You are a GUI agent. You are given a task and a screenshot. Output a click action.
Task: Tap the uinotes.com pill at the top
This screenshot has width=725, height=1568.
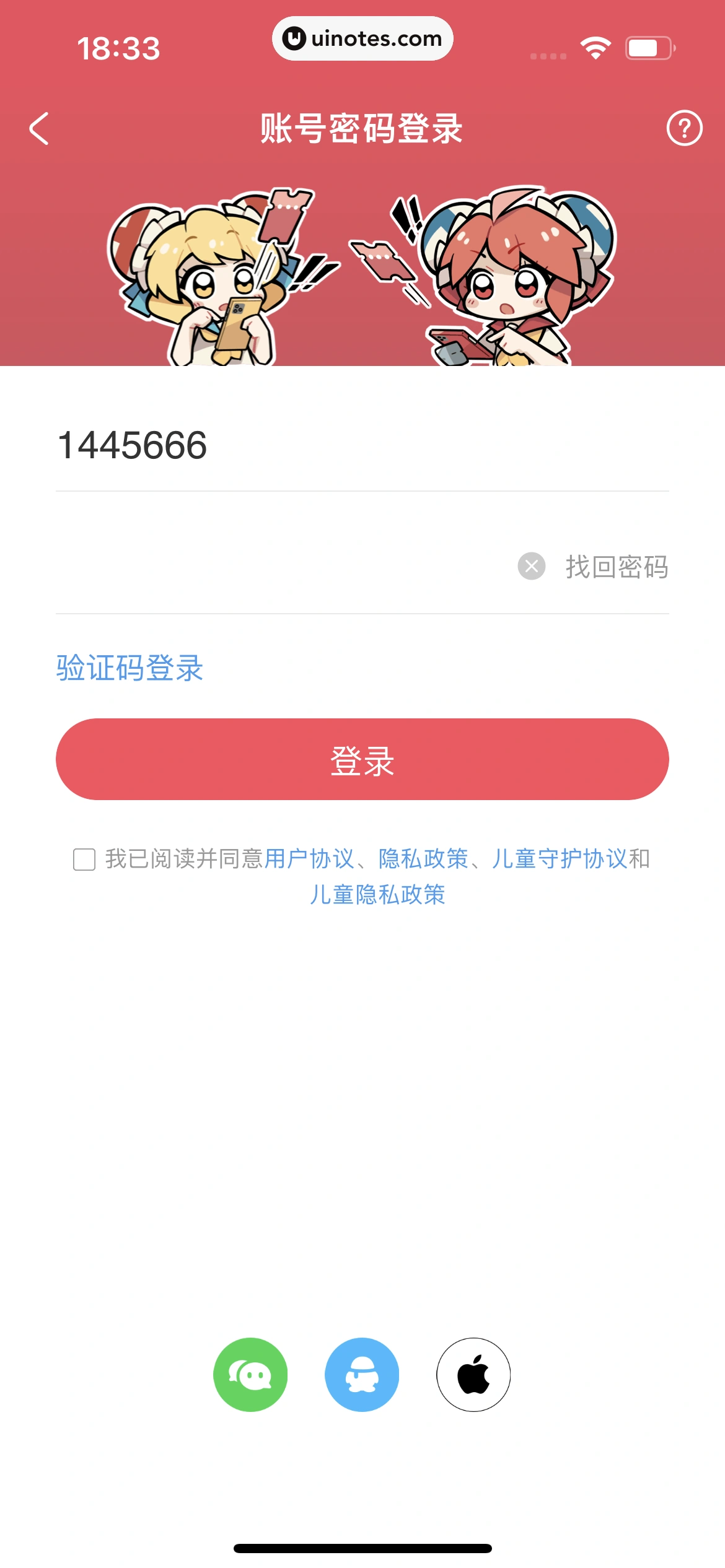pyautogui.click(x=362, y=38)
